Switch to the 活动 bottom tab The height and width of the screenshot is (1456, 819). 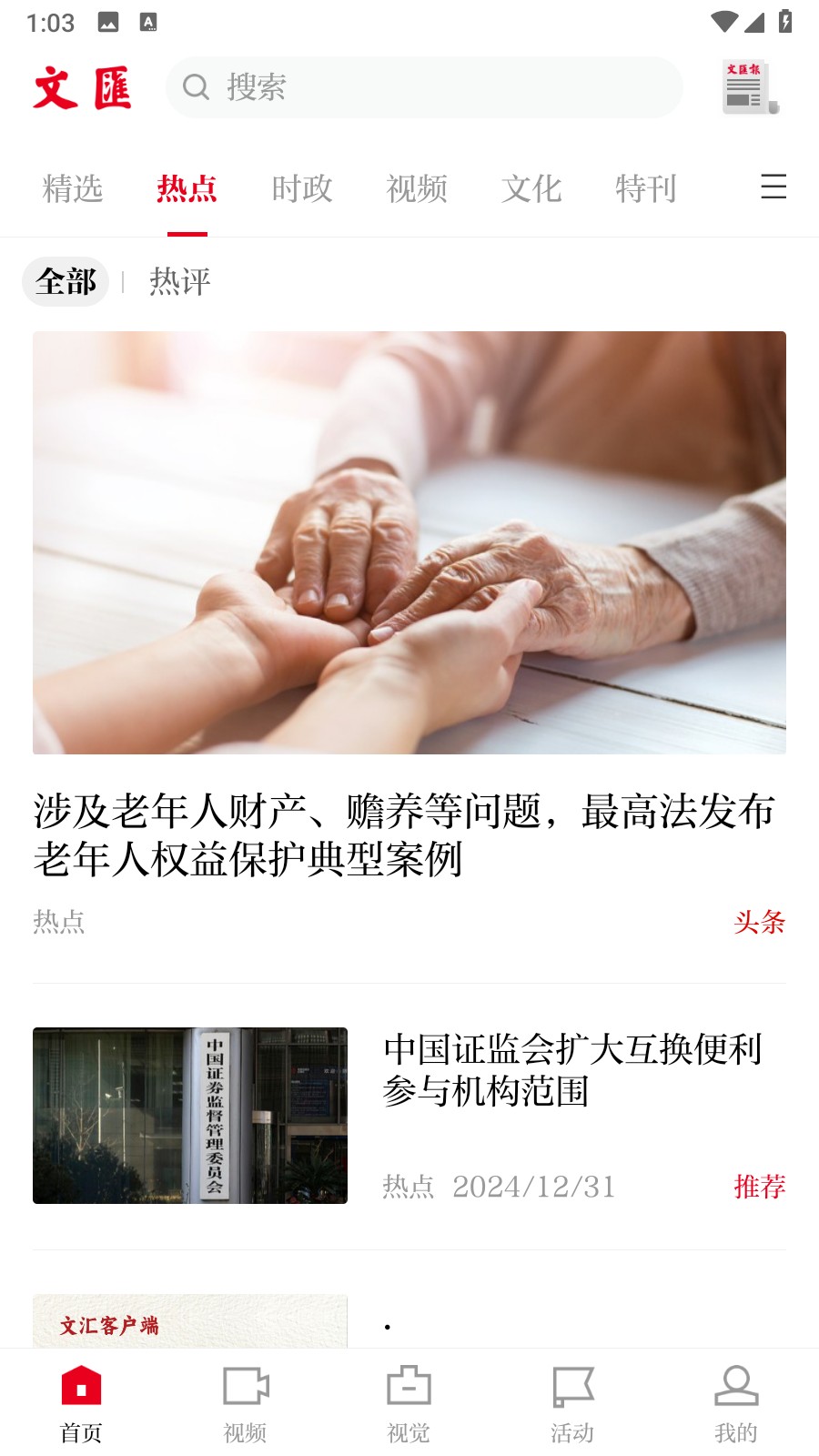572,1403
